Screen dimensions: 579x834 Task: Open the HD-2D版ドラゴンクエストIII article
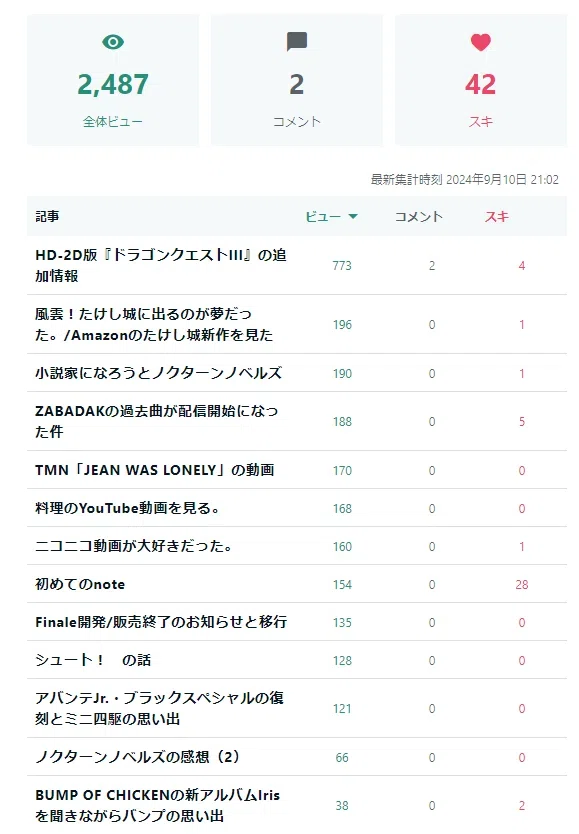tap(161, 265)
